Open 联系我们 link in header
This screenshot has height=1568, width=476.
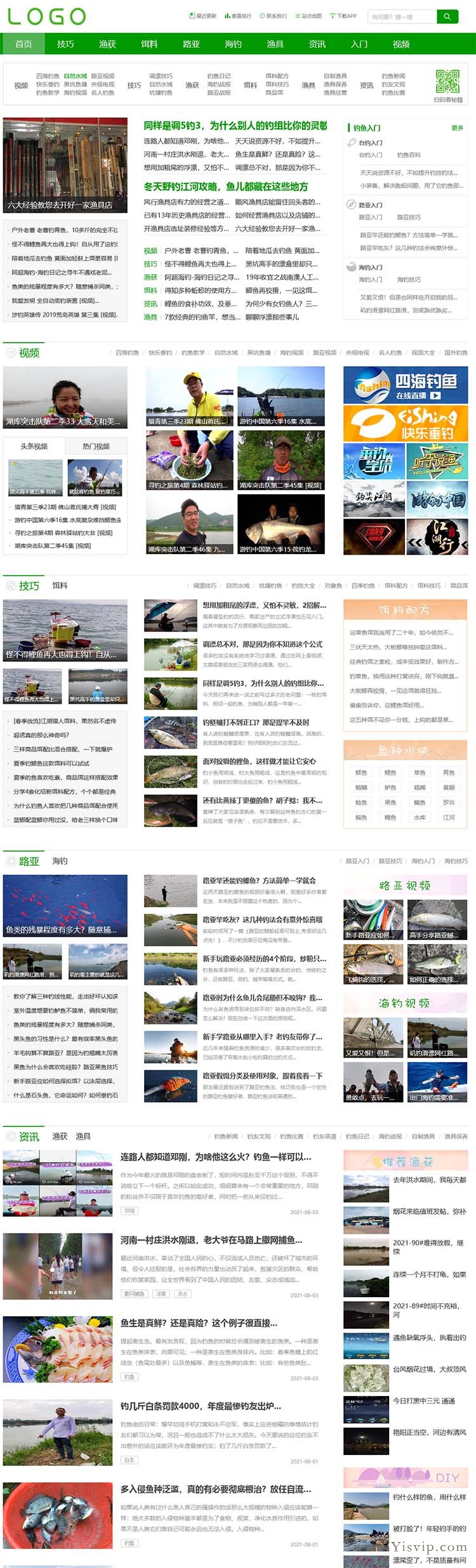pyautogui.click(x=274, y=16)
